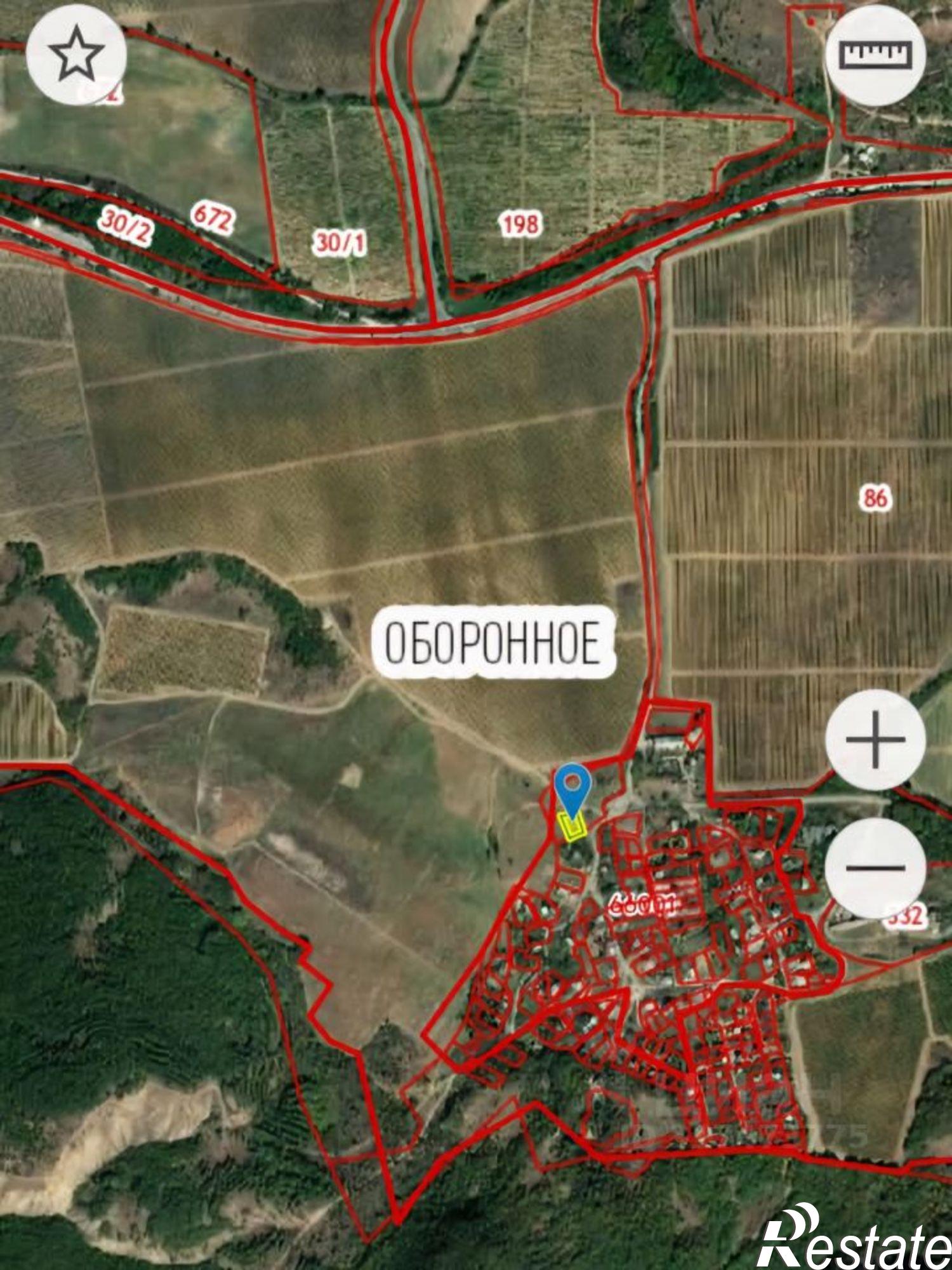Zoom out of the map
The height and width of the screenshot is (1270, 952).
(875, 867)
